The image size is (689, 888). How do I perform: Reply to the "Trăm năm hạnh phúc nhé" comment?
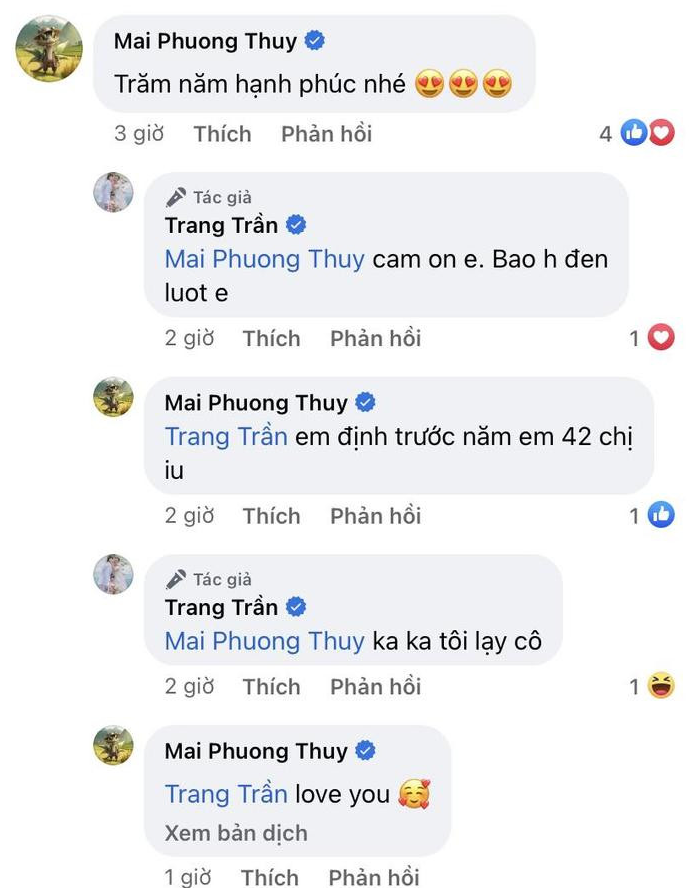coord(326,134)
